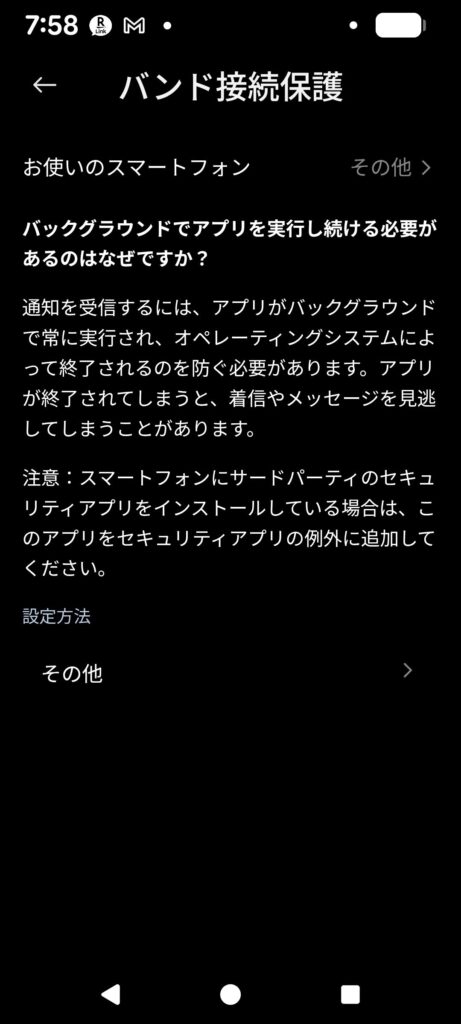Open the お使いのスマートフォン selector
Screen dimensions: 461x1024
pyautogui.click(x=230, y=168)
